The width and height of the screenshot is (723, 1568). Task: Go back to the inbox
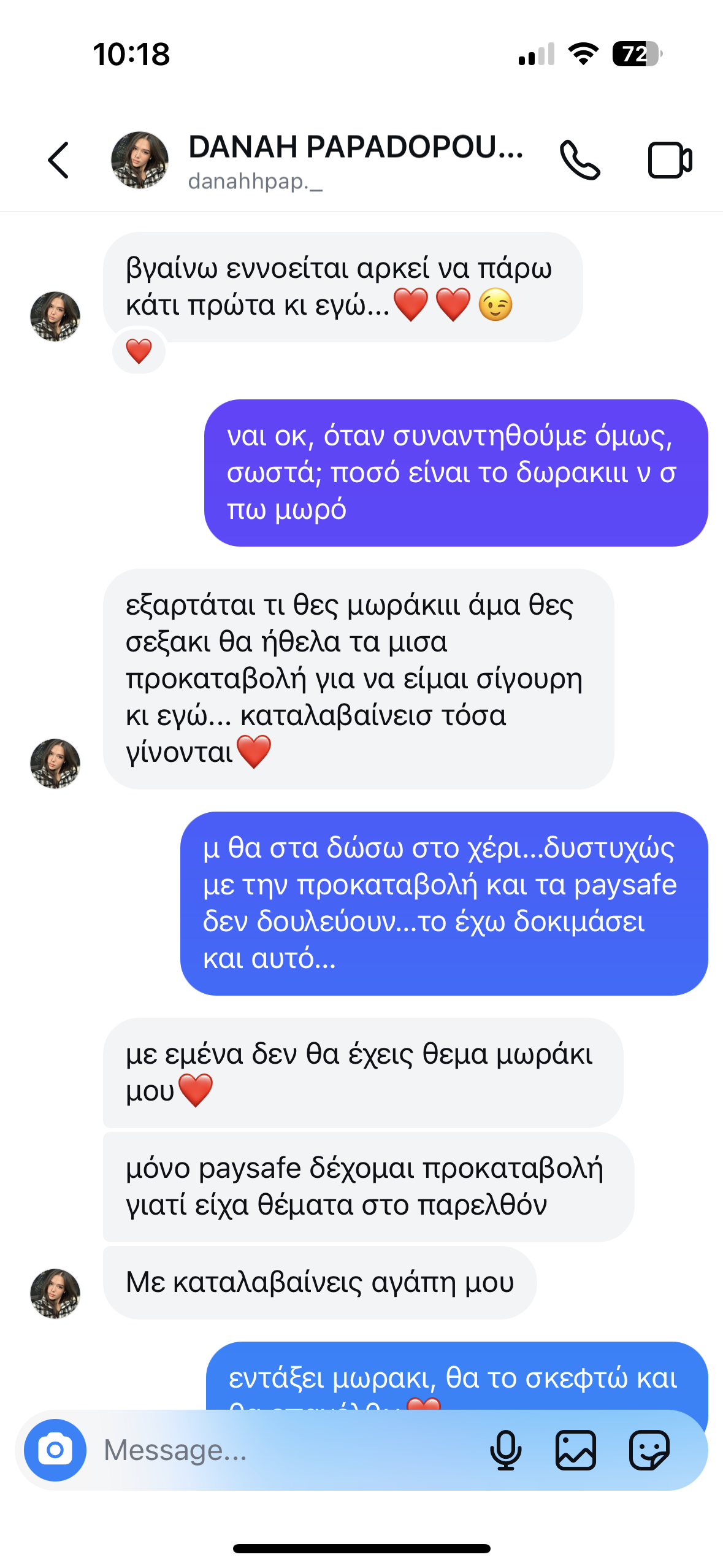pos(59,160)
